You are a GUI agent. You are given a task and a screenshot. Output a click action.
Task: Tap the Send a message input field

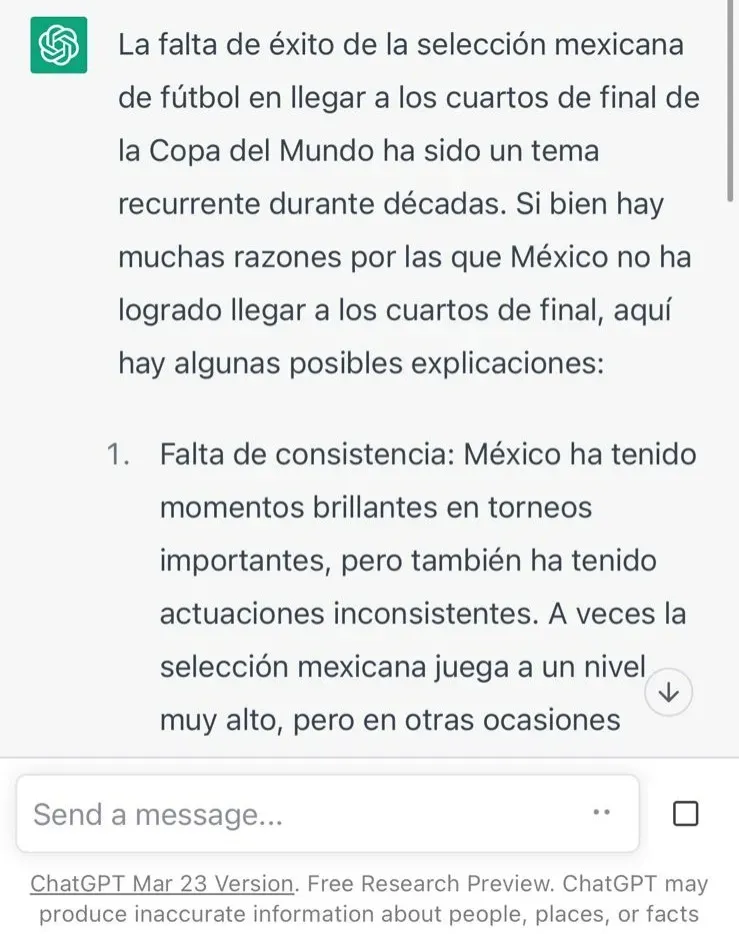(300, 814)
